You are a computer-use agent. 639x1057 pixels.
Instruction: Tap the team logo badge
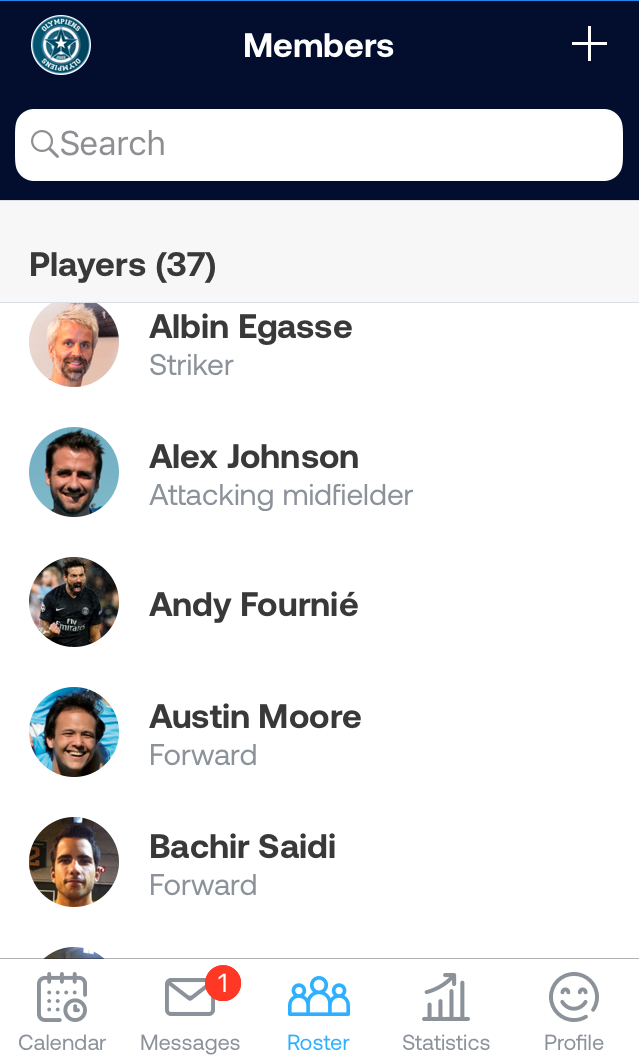pos(61,45)
